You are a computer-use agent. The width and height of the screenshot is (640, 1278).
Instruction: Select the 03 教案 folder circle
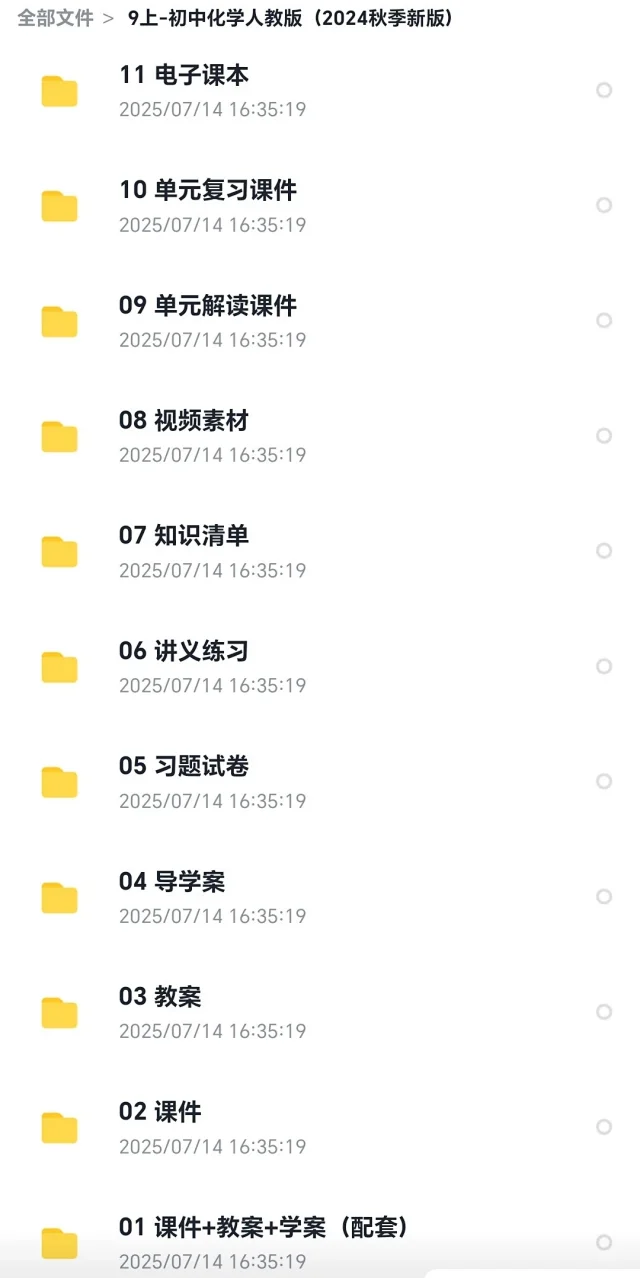(604, 1012)
